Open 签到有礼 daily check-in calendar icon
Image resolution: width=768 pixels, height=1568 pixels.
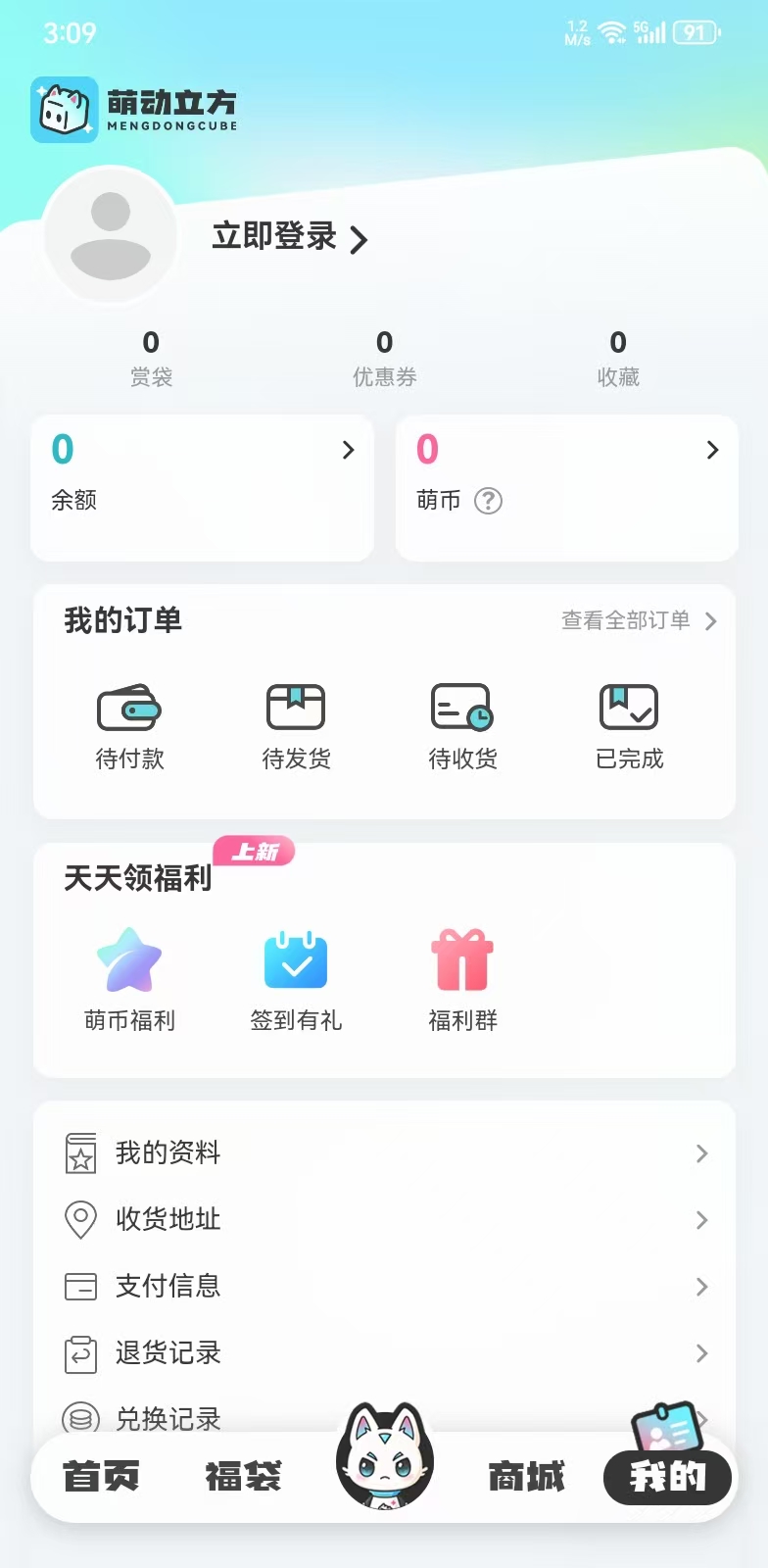point(296,961)
